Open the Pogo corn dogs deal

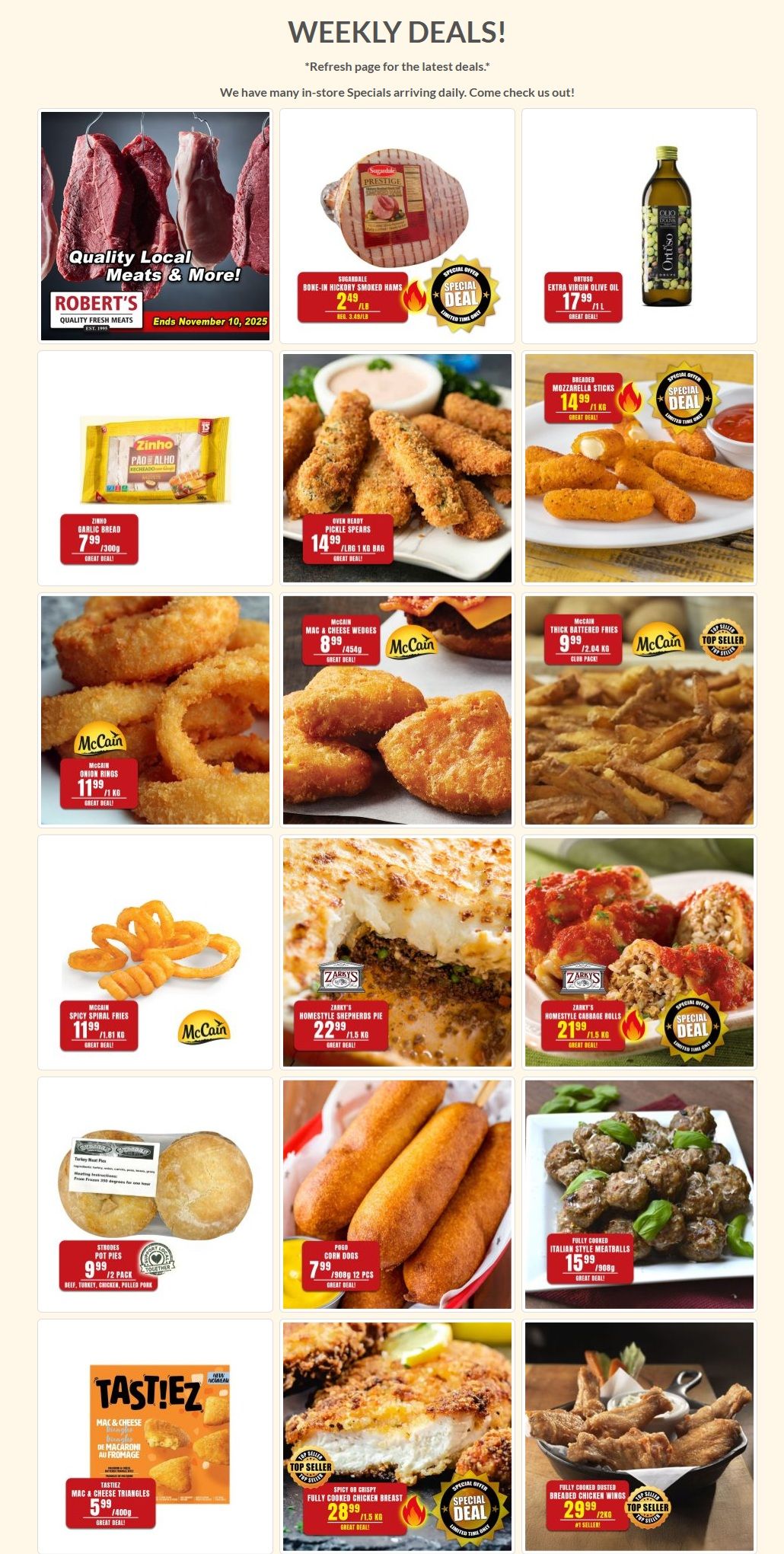coord(397,1195)
